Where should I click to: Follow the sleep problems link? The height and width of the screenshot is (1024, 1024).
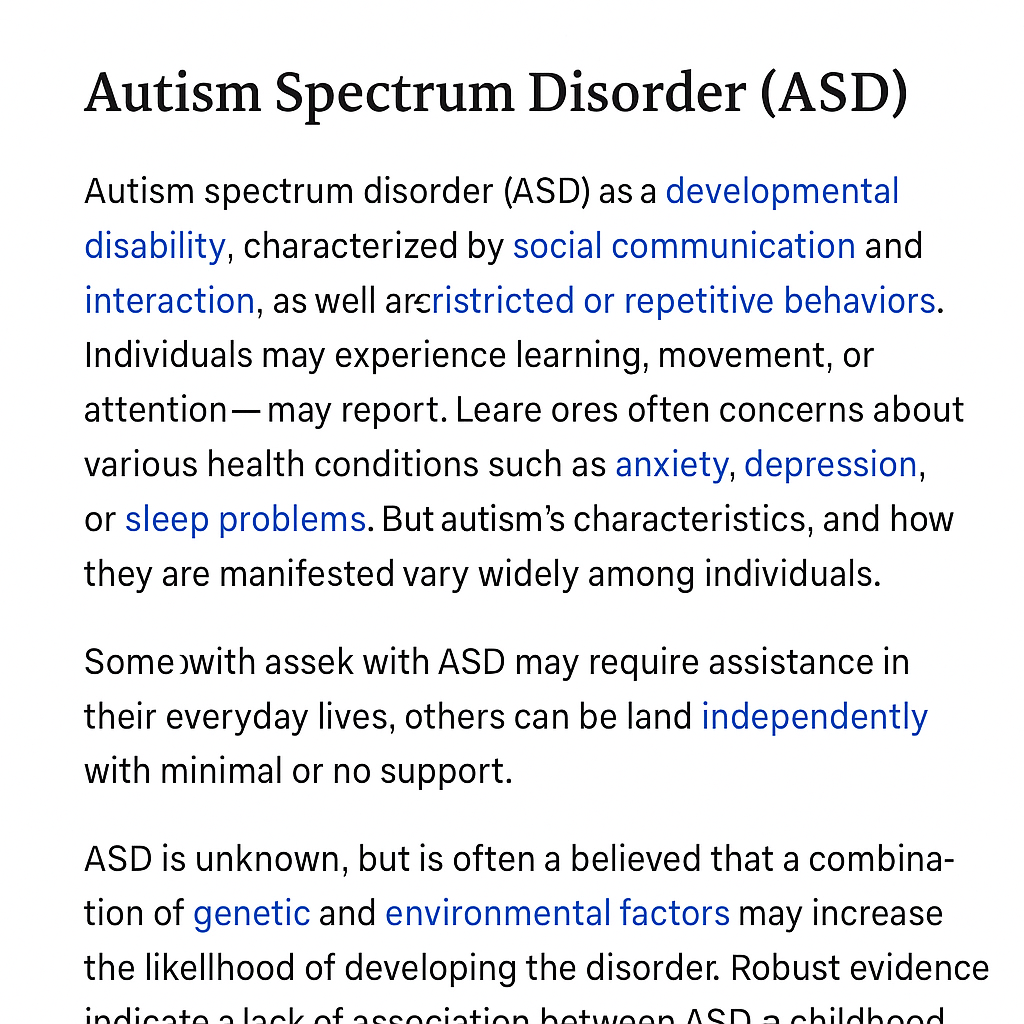click(x=244, y=520)
